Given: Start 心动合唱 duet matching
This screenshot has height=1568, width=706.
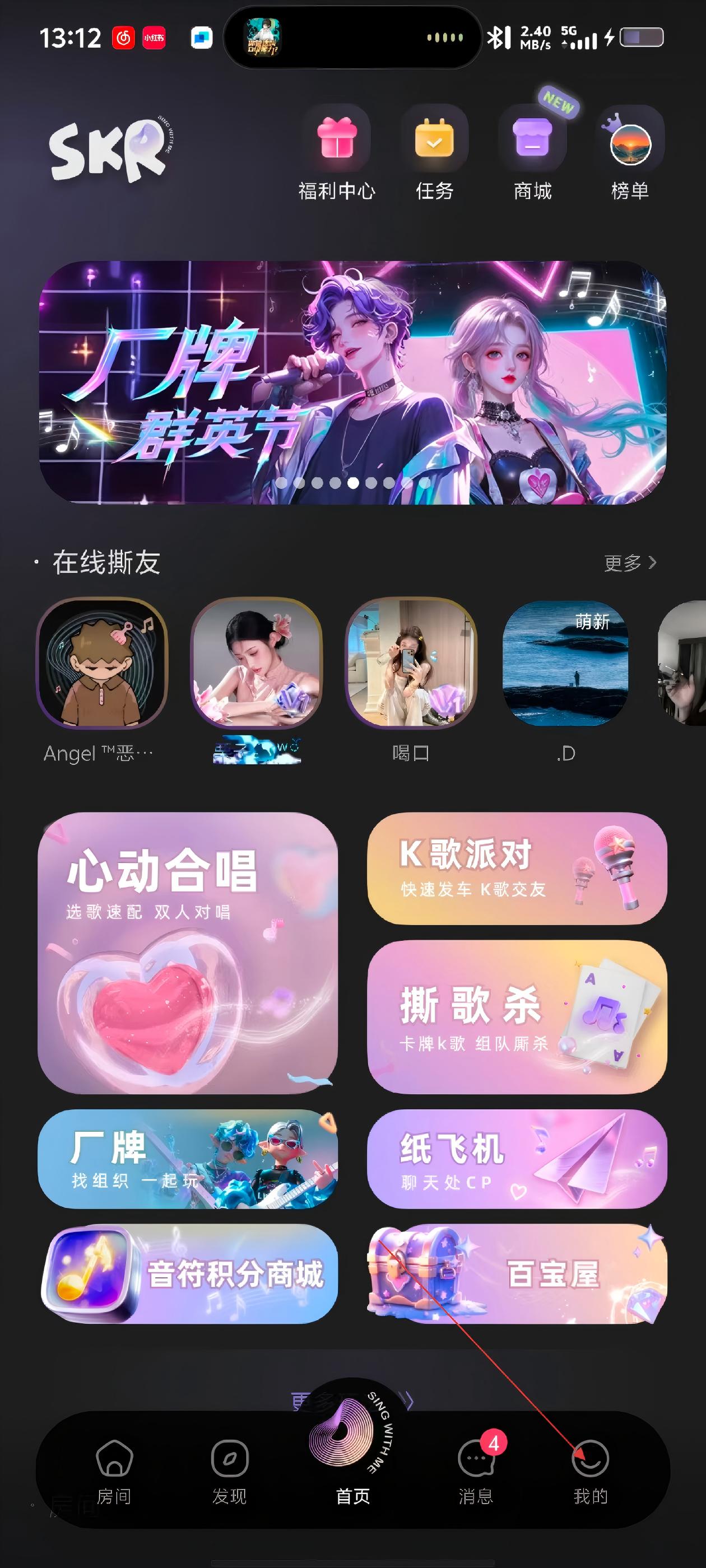Looking at the screenshot, I should pos(188,953).
